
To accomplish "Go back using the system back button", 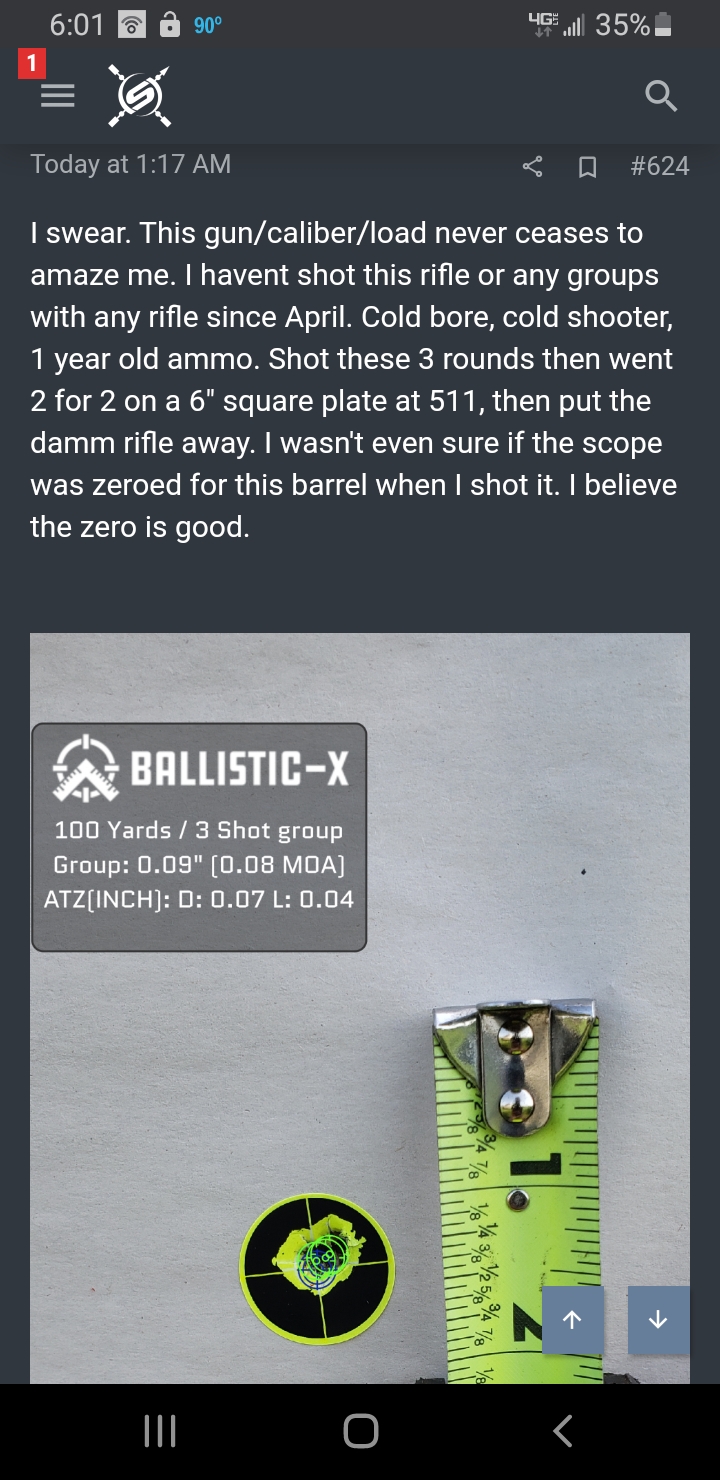I will pyautogui.click(x=563, y=1431).
